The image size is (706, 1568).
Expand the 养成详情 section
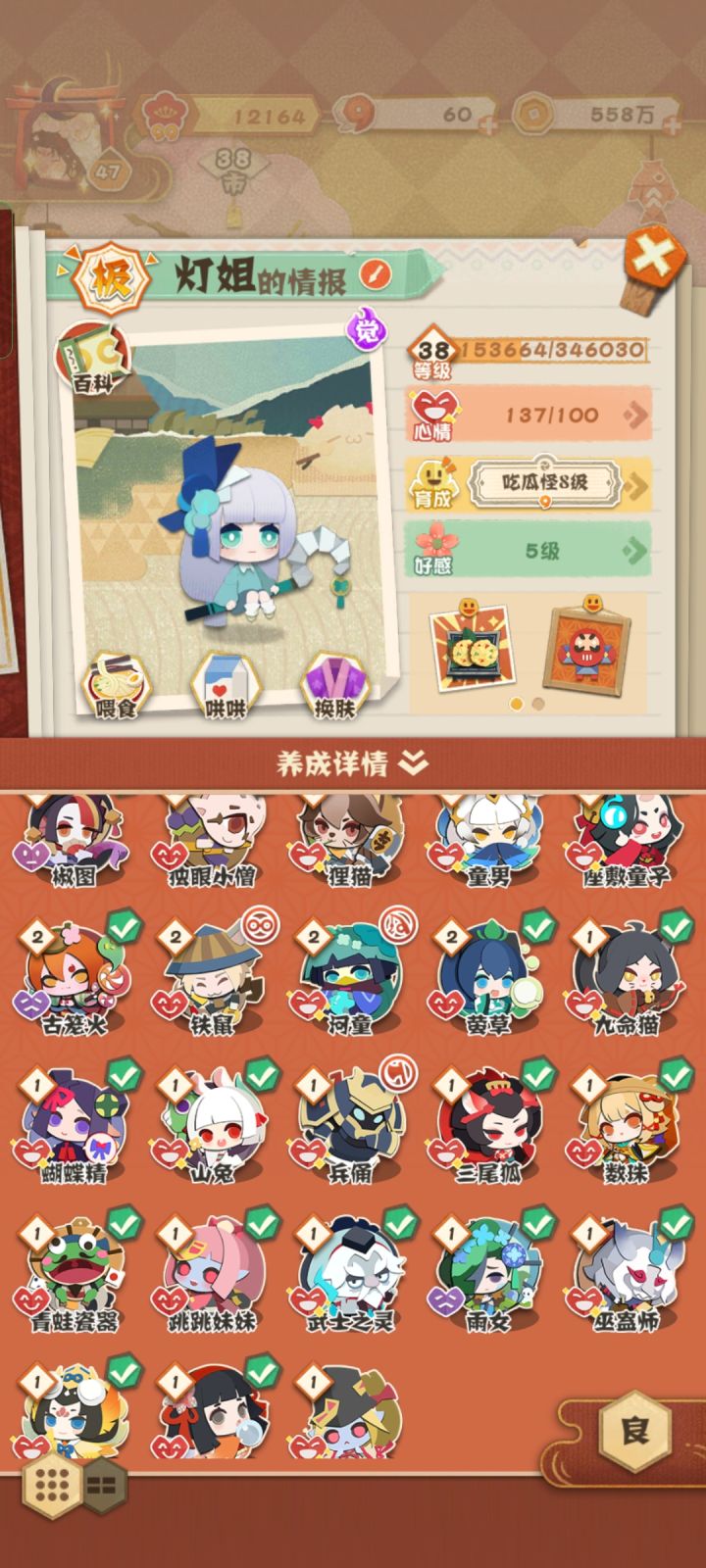[353, 759]
